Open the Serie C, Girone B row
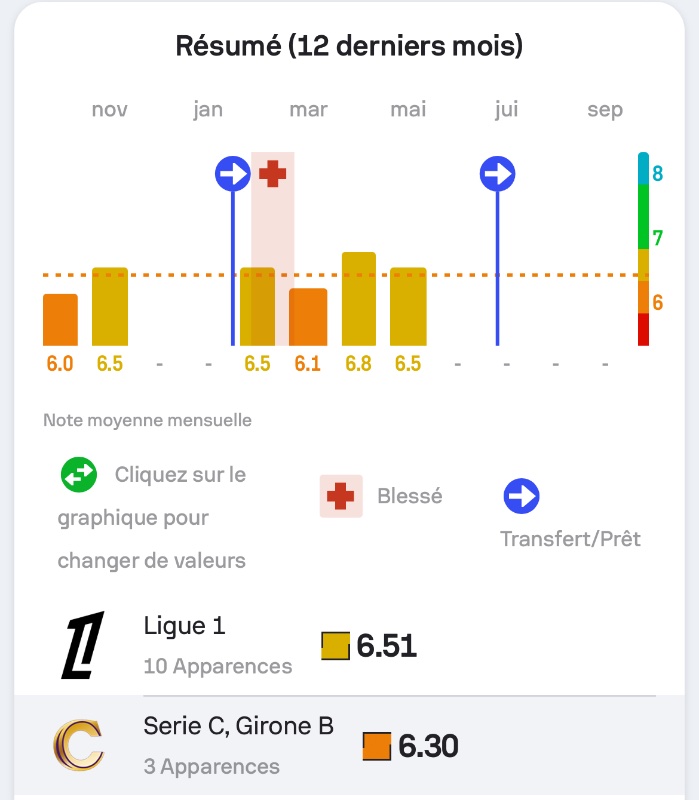Viewport: 699px width, 800px height. pos(349,747)
